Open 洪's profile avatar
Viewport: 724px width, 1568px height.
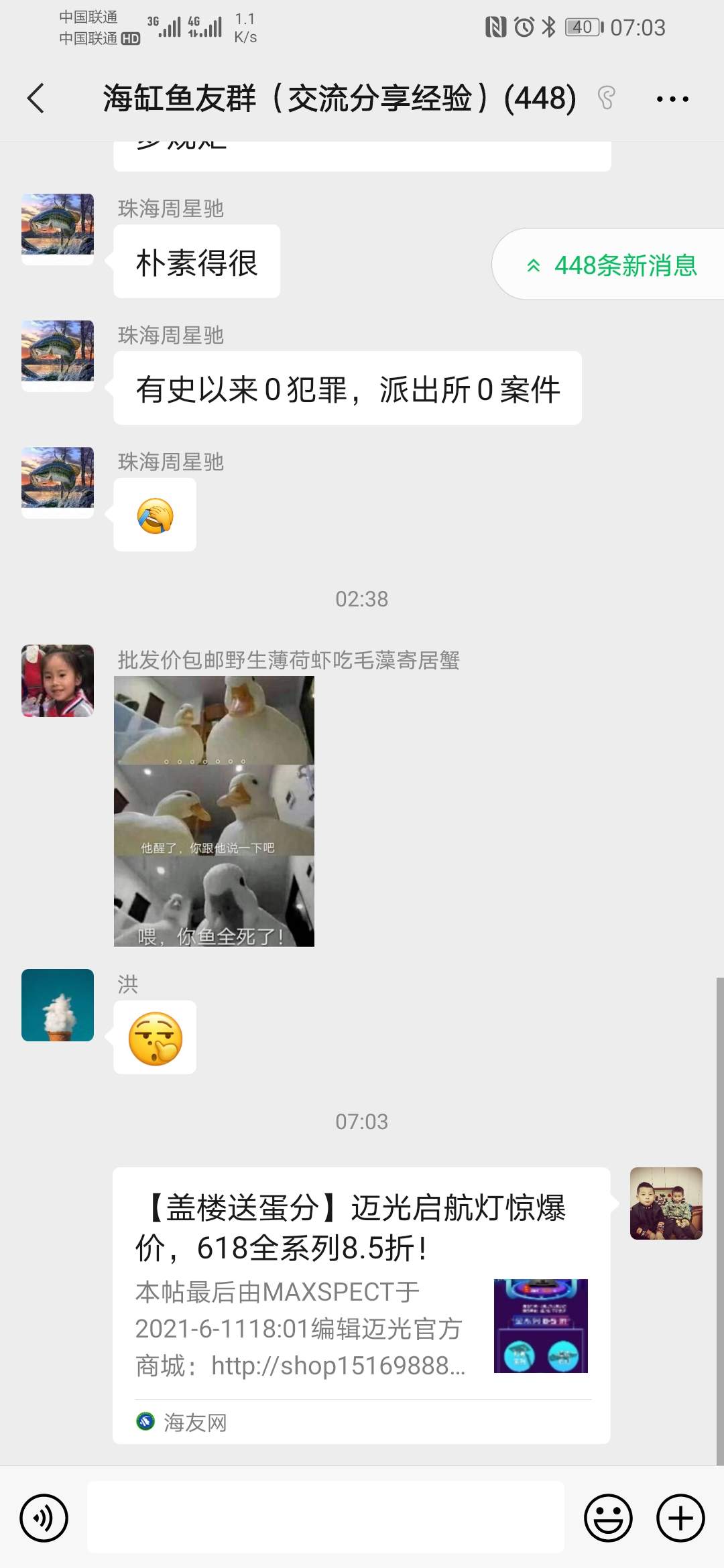click(x=58, y=1004)
